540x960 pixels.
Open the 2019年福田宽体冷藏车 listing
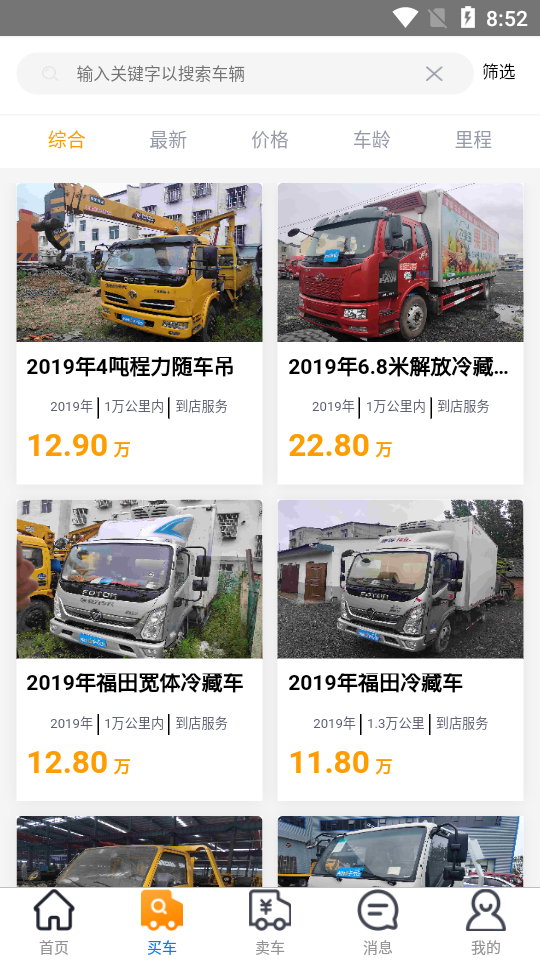coord(139,650)
